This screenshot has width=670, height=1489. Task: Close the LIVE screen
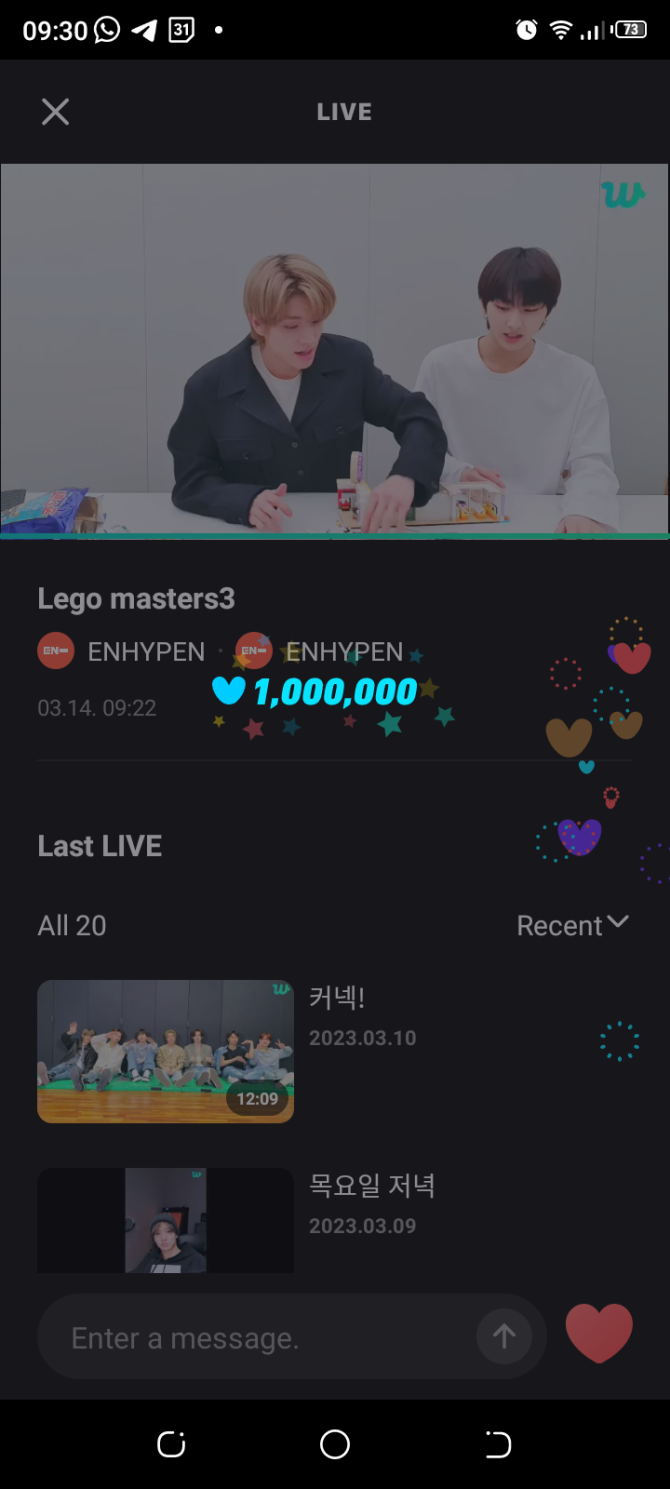[55, 112]
